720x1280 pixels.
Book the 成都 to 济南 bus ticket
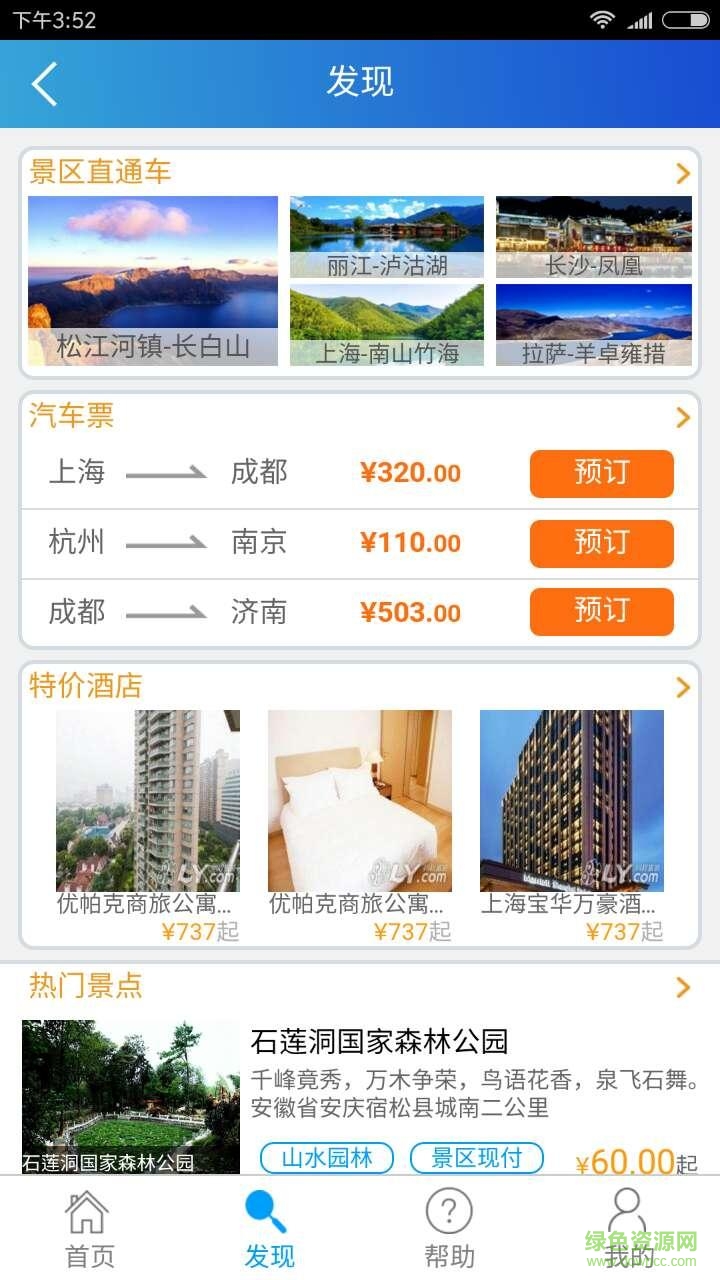pyautogui.click(x=601, y=612)
